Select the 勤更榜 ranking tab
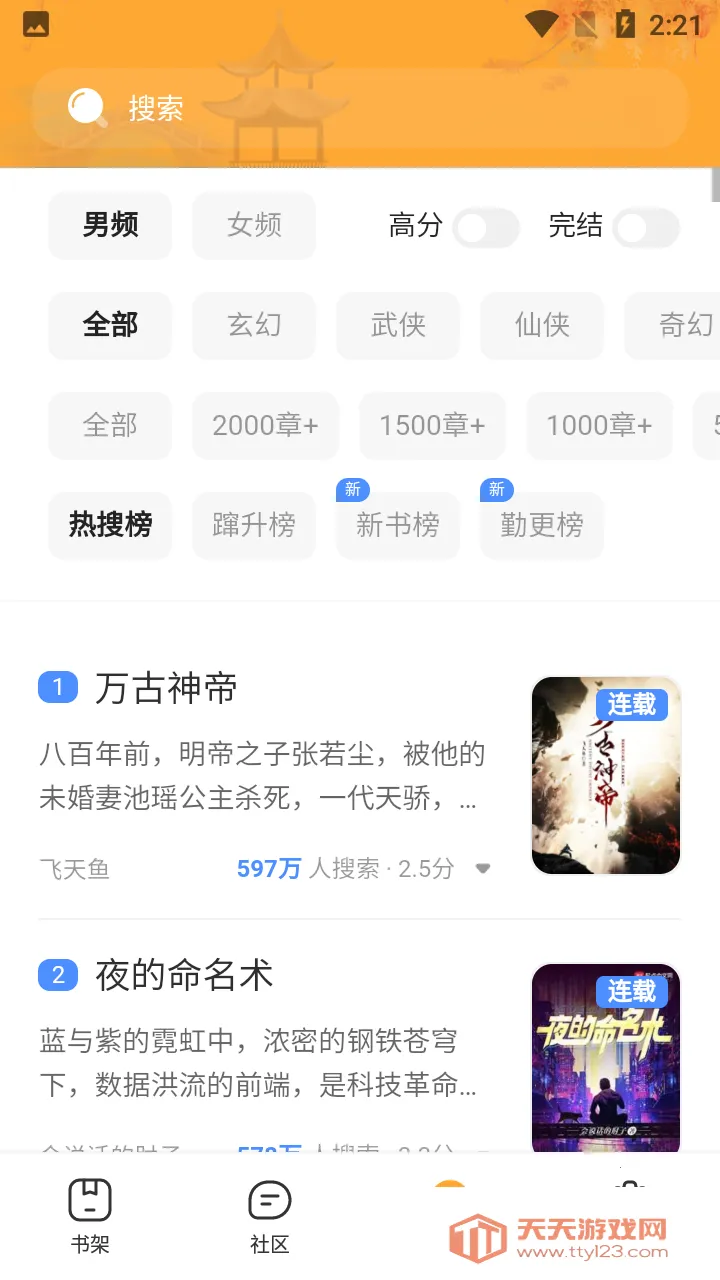Viewport: 720px width, 1280px height. tap(542, 526)
